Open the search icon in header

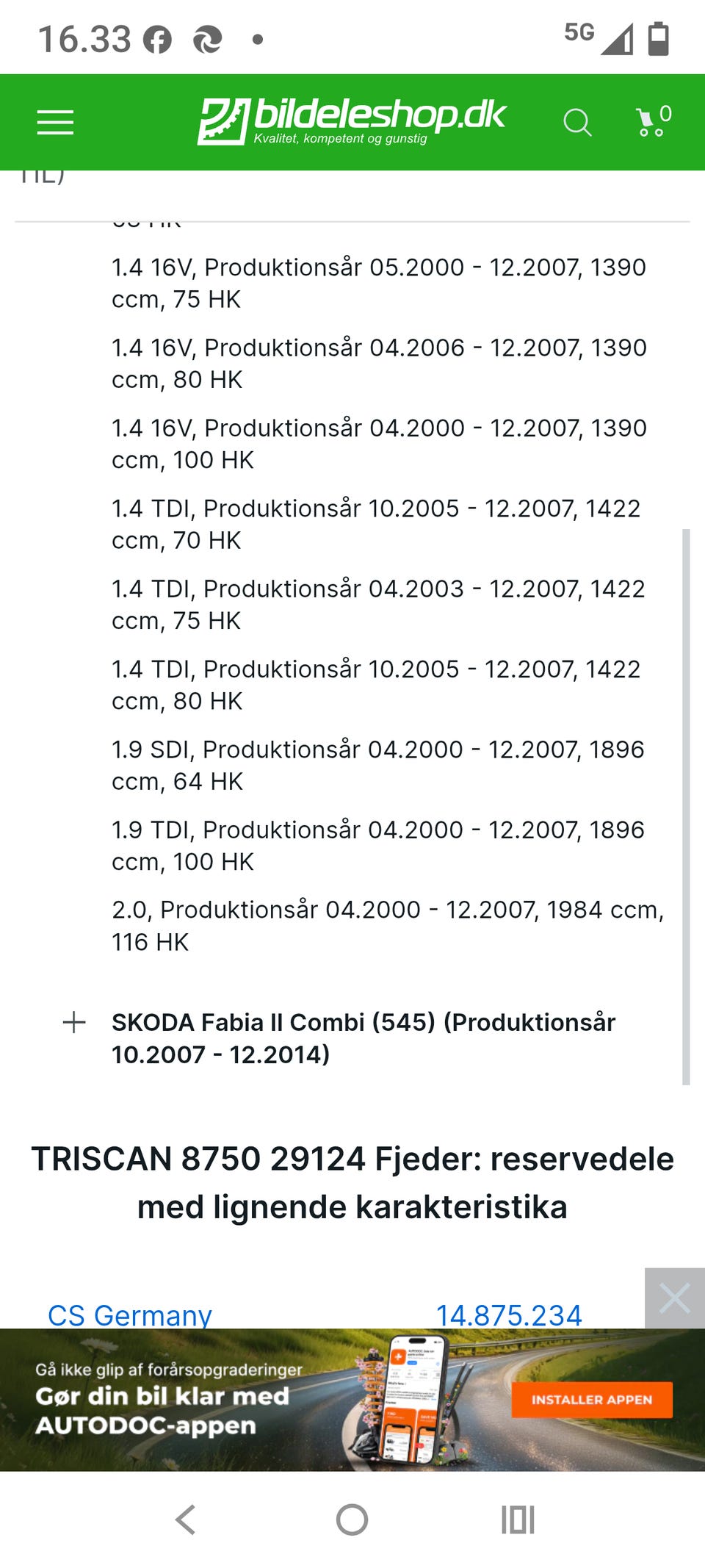[577, 122]
